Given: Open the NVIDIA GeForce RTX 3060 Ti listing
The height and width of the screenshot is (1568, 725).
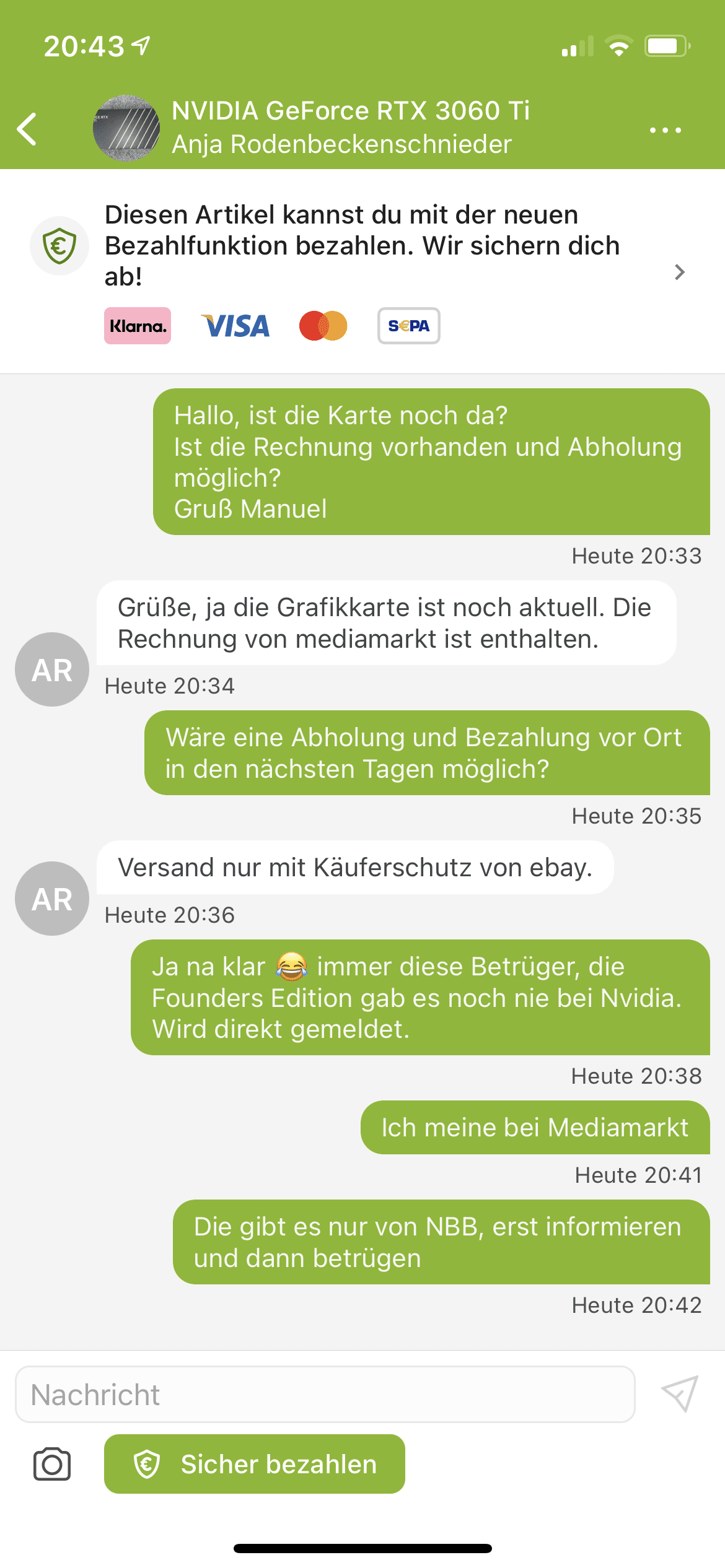Looking at the screenshot, I should [x=350, y=111].
